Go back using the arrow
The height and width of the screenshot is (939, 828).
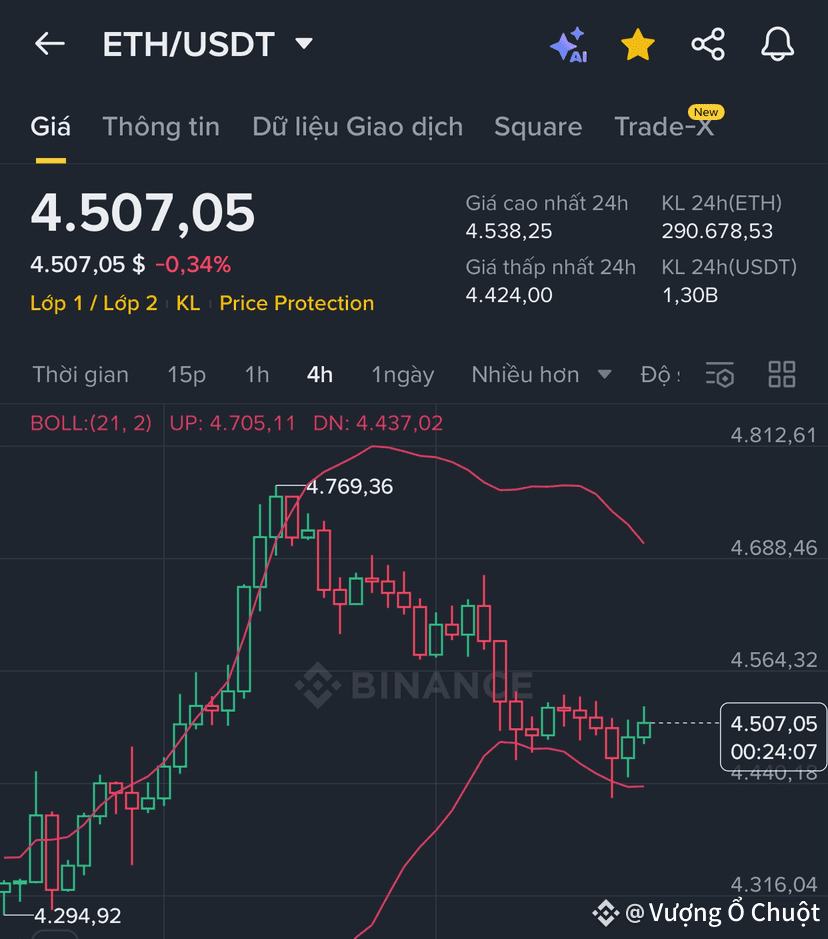[x=49, y=44]
